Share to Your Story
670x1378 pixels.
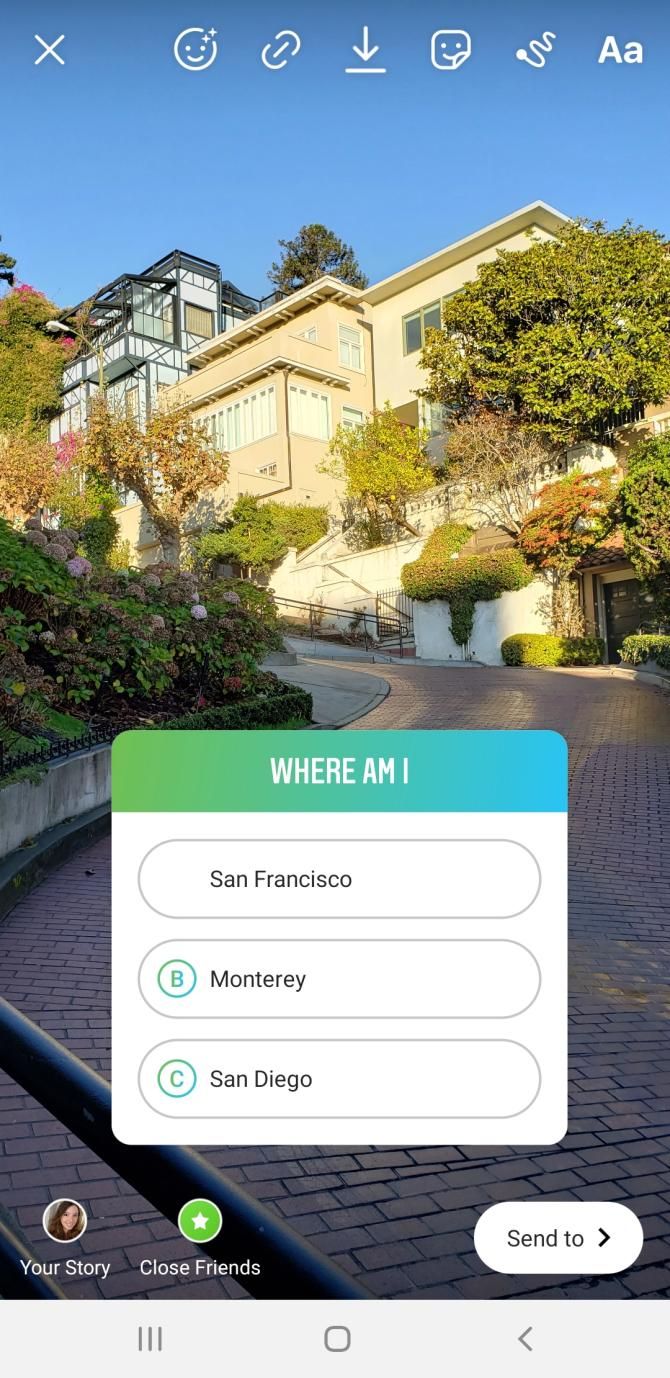click(x=65, y=1238)
